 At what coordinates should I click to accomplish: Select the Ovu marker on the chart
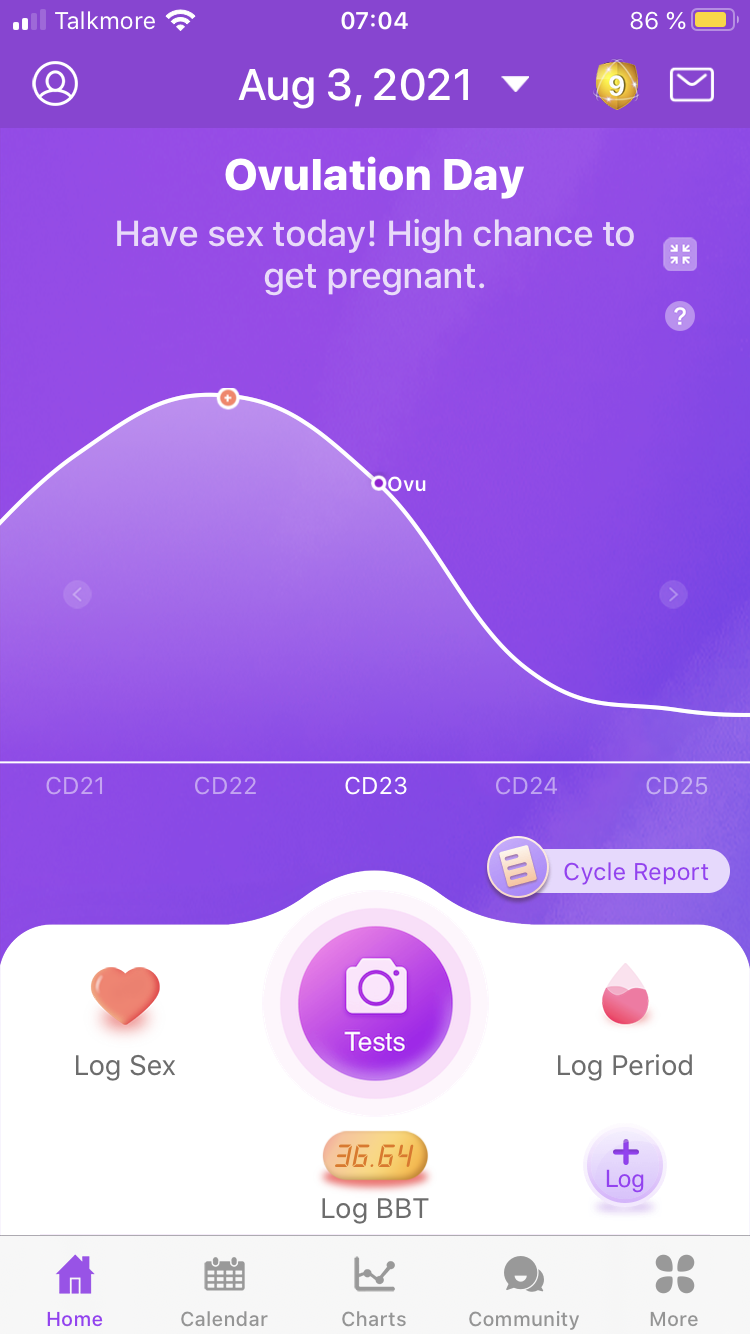click(379, 484)
